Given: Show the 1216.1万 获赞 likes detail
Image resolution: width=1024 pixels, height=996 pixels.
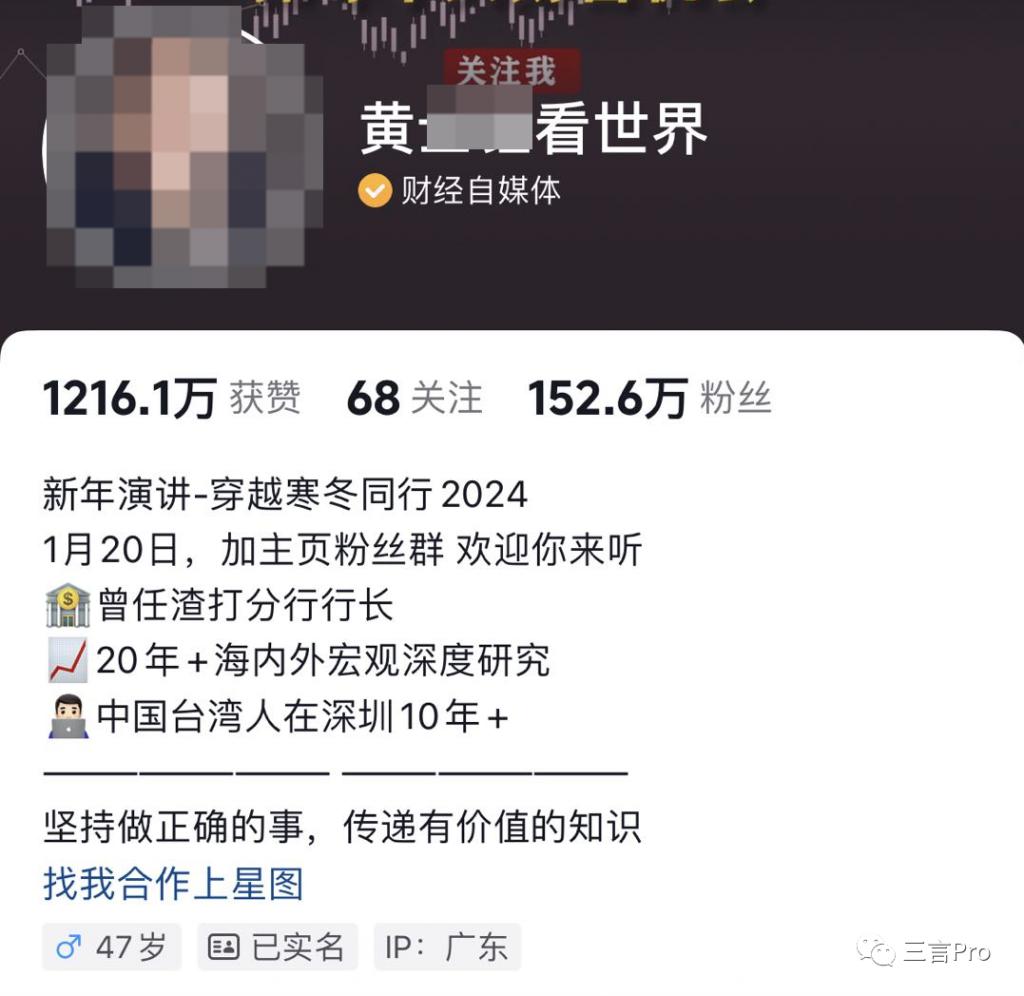Looking at the screenshot, I should [x=171, y=399].
